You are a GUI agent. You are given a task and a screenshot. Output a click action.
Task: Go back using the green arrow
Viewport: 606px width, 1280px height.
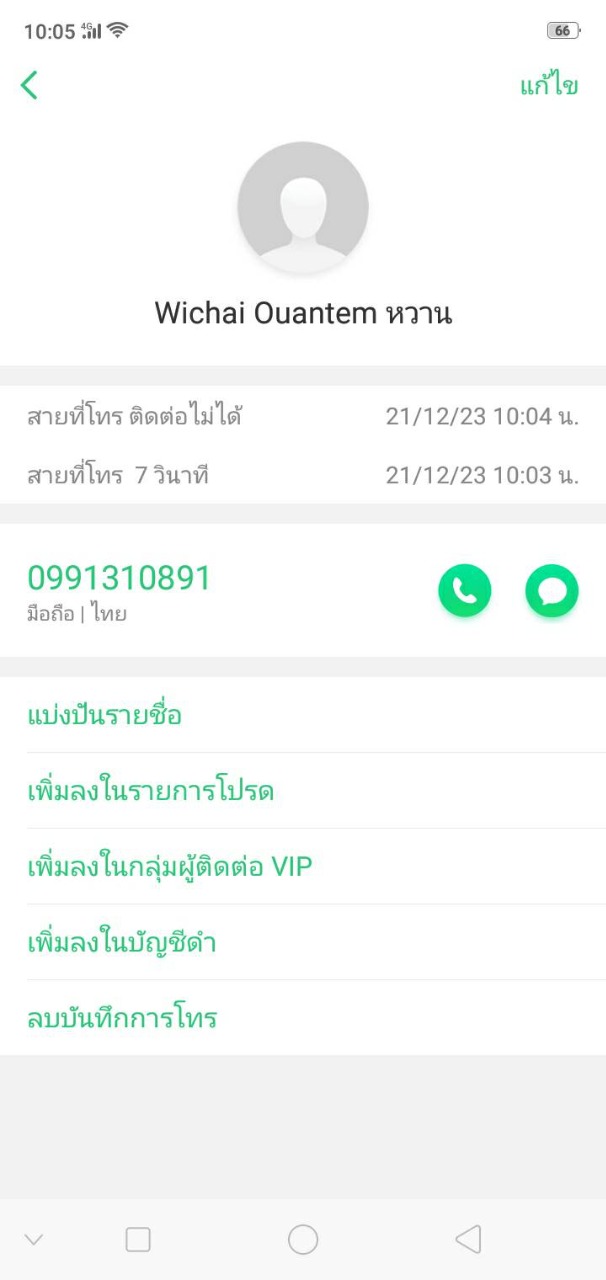(x=30, y=86)
